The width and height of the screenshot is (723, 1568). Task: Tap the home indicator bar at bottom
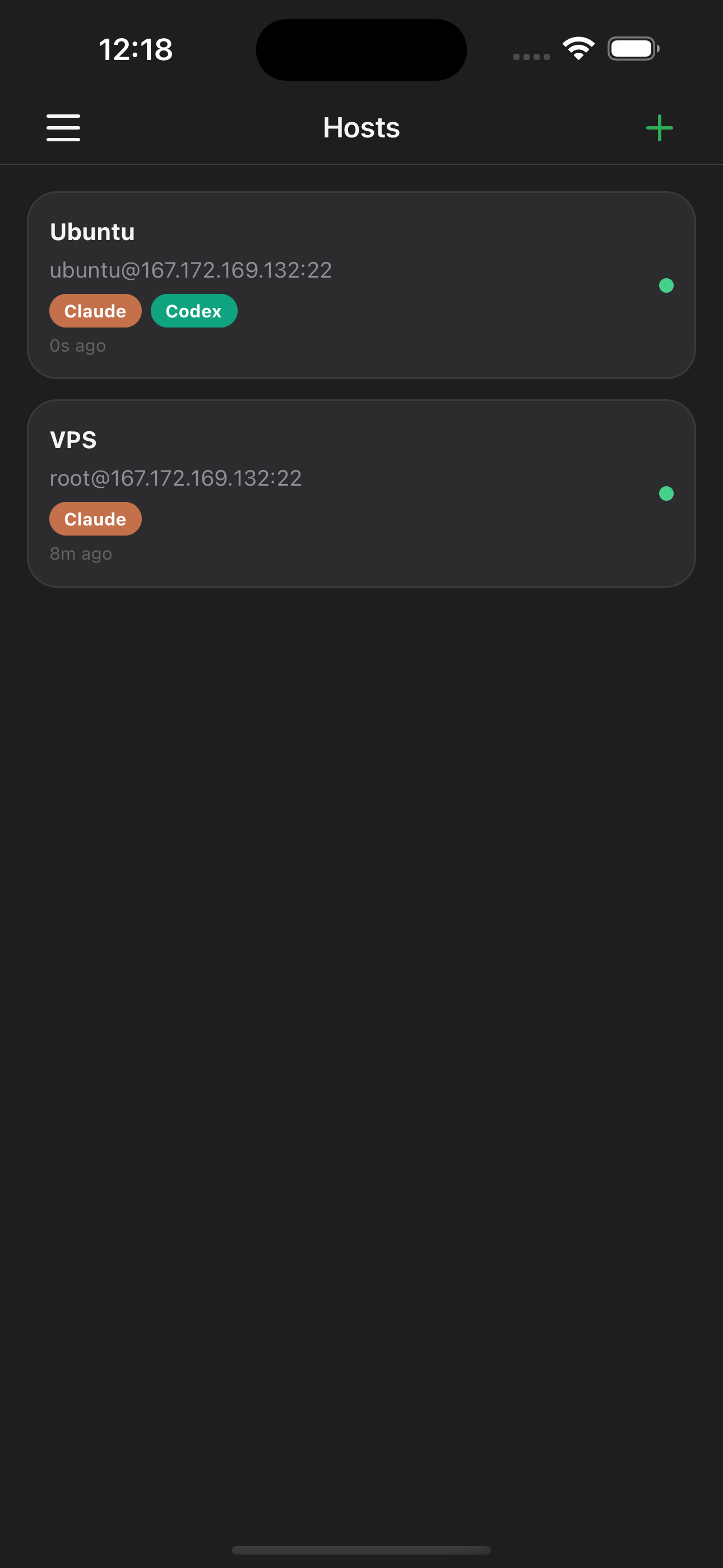361,1548
